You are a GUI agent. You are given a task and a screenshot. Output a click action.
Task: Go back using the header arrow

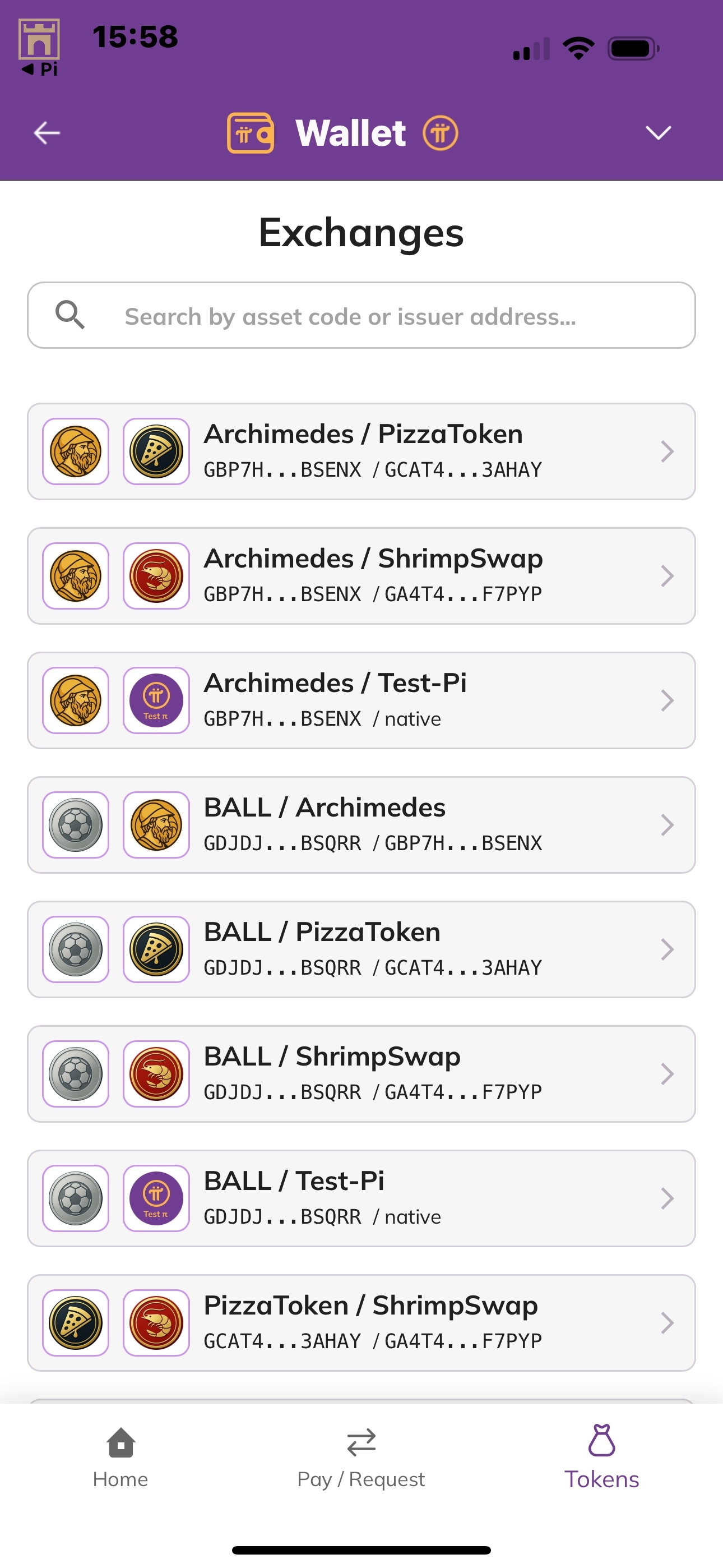click(x=47, y=133)
